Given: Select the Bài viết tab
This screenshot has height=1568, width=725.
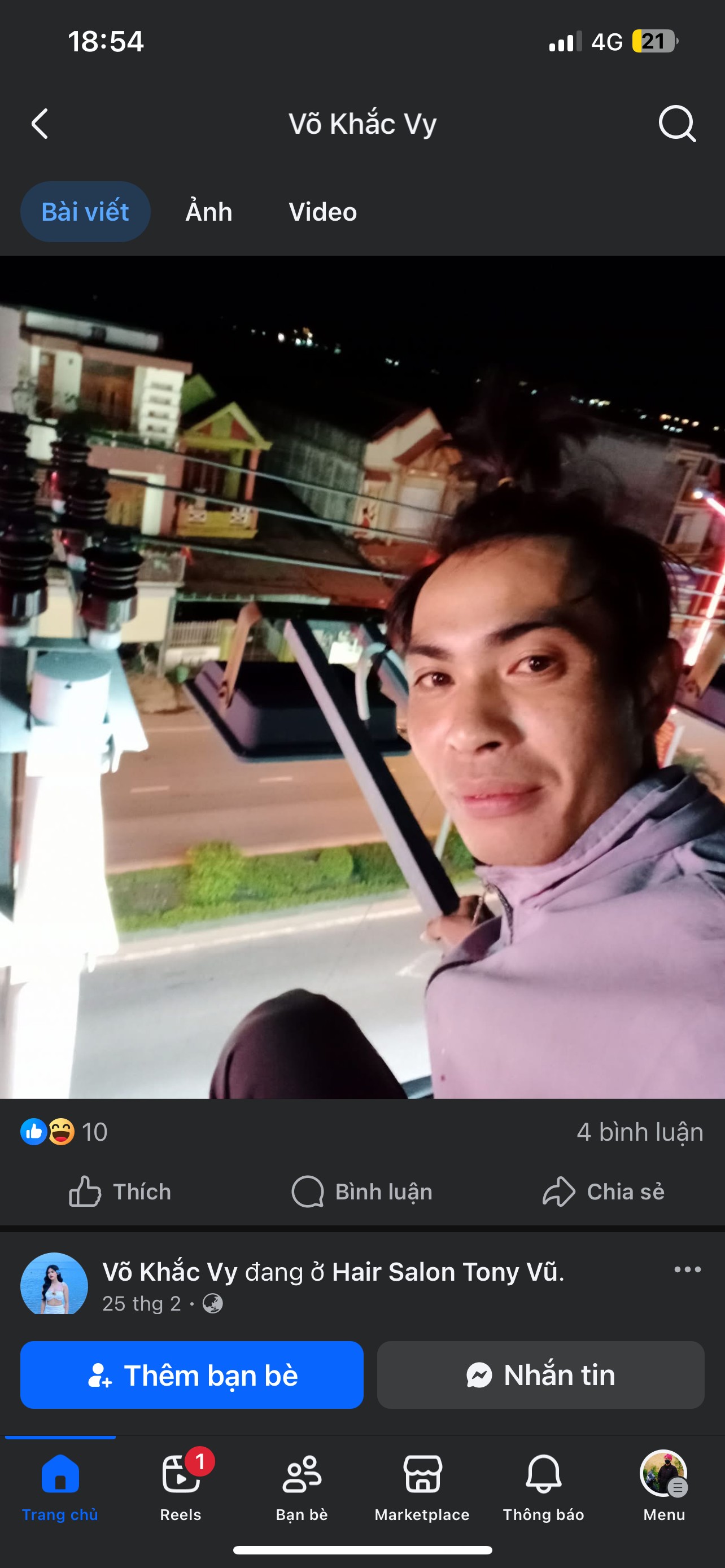Looking at the screenshot, I should pos(85,212).
